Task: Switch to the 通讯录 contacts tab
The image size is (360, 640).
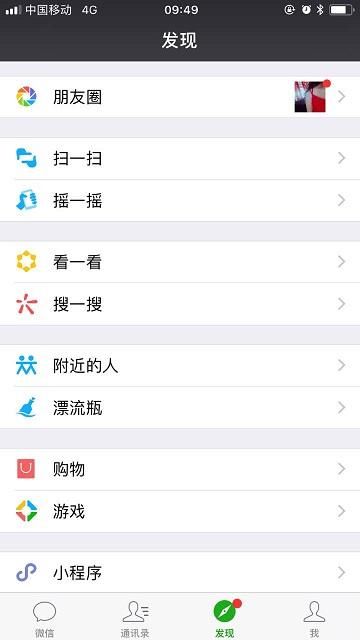Action: point(135,618)
